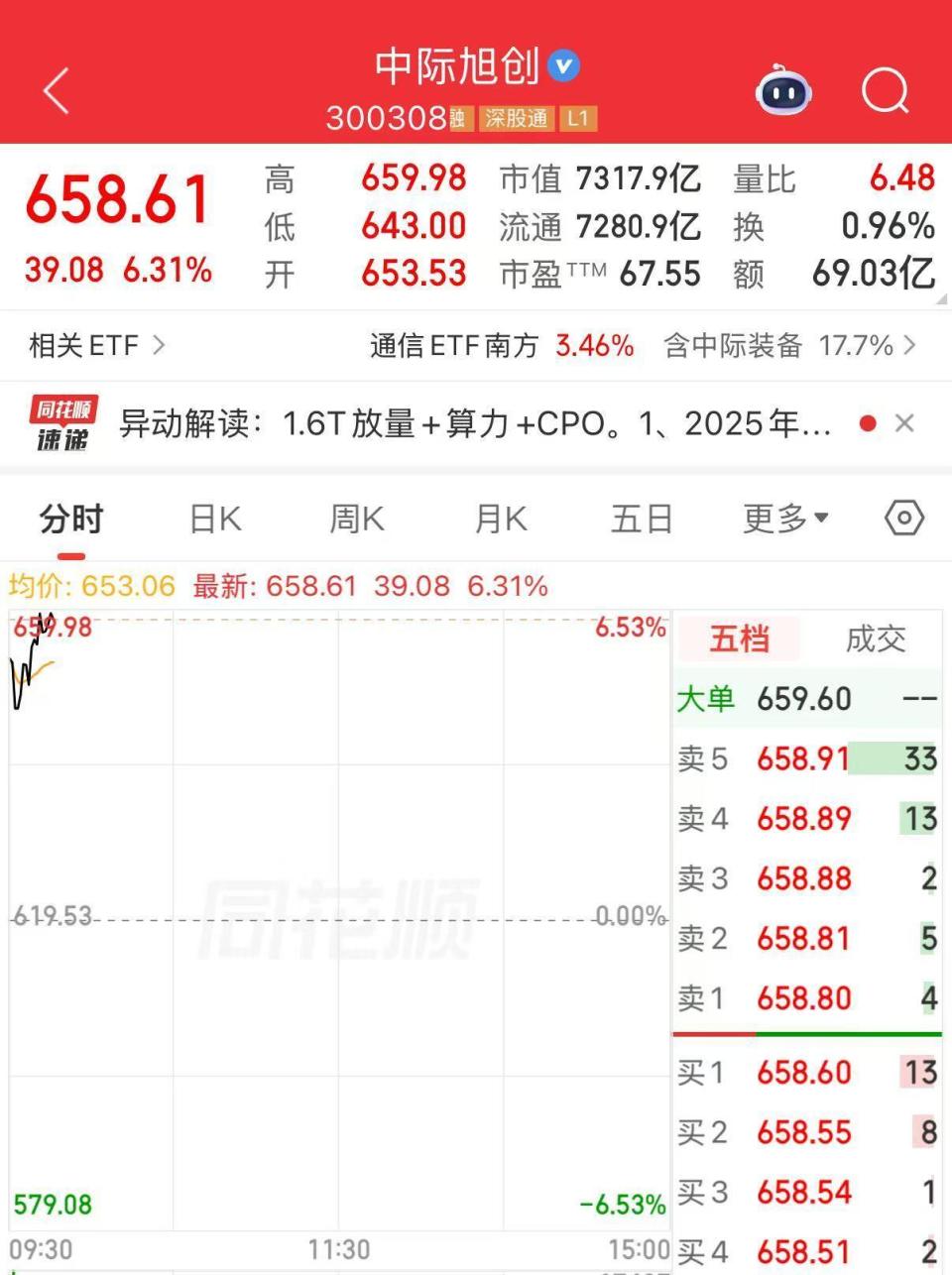Viewport: 952px width, 1275px height.
Task: Select the 卖1 price level 658.80
Action: (x=803, y=998)
